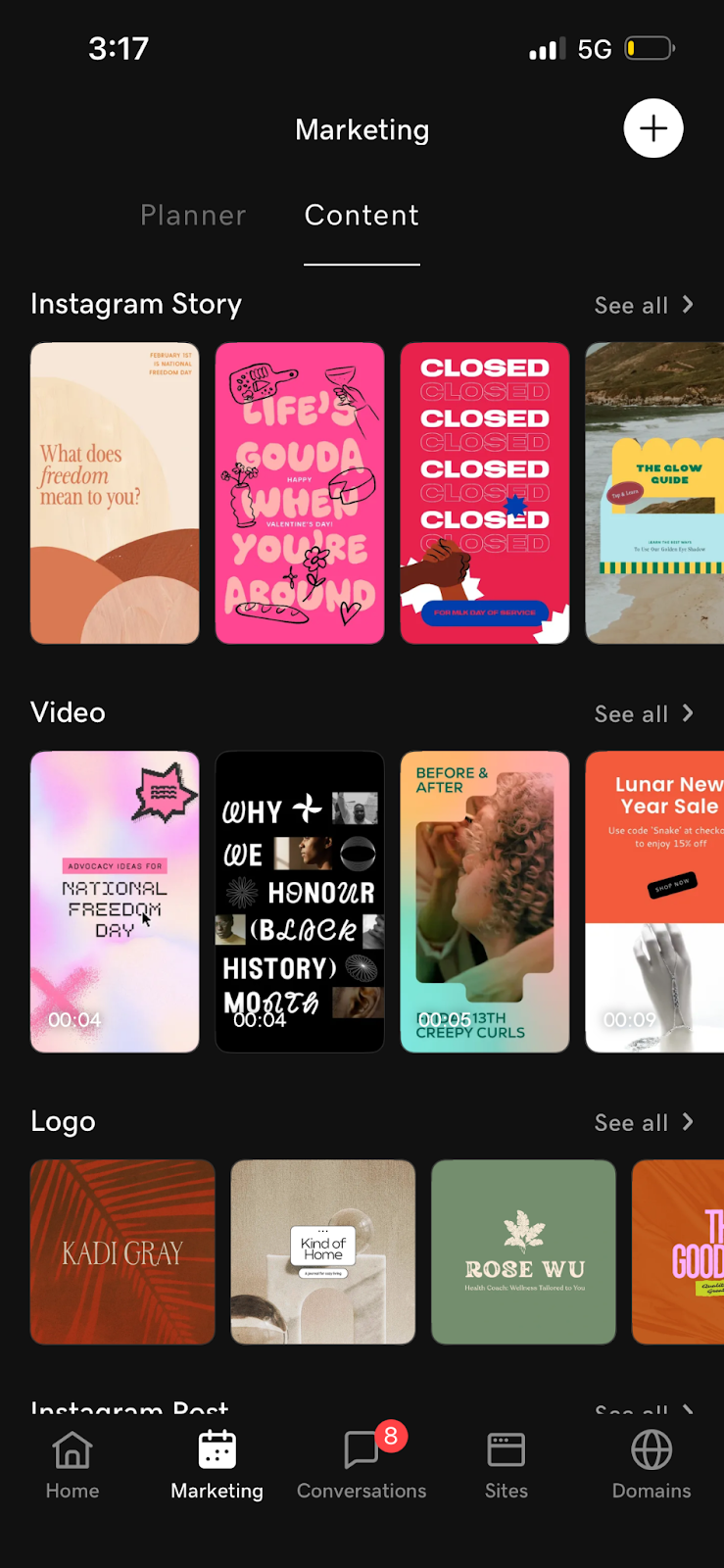See all Logo templates
This screenshot has width=724, height=1568.
(x=644, y=1123)
